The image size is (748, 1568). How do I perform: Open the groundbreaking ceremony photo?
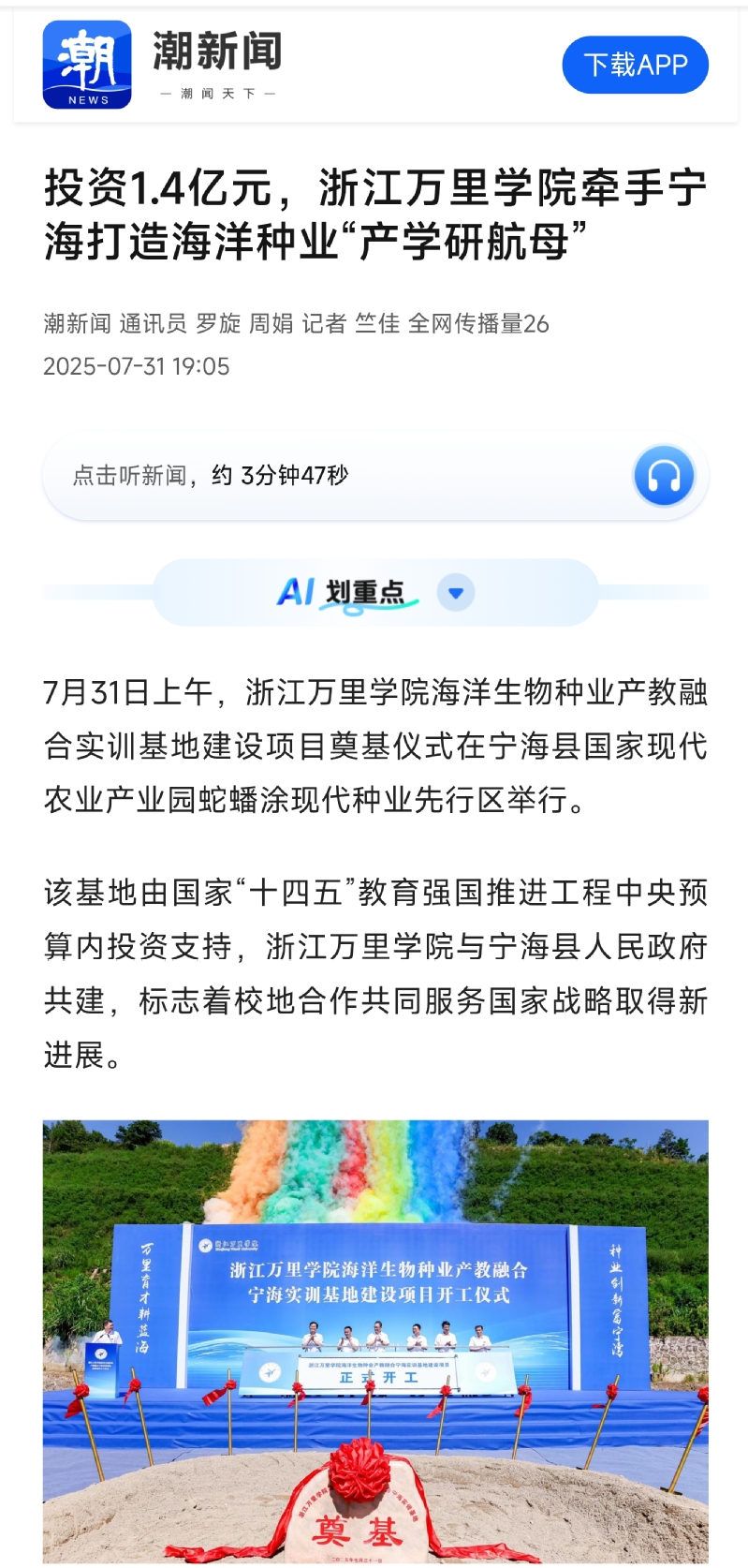click(374, 1339)
